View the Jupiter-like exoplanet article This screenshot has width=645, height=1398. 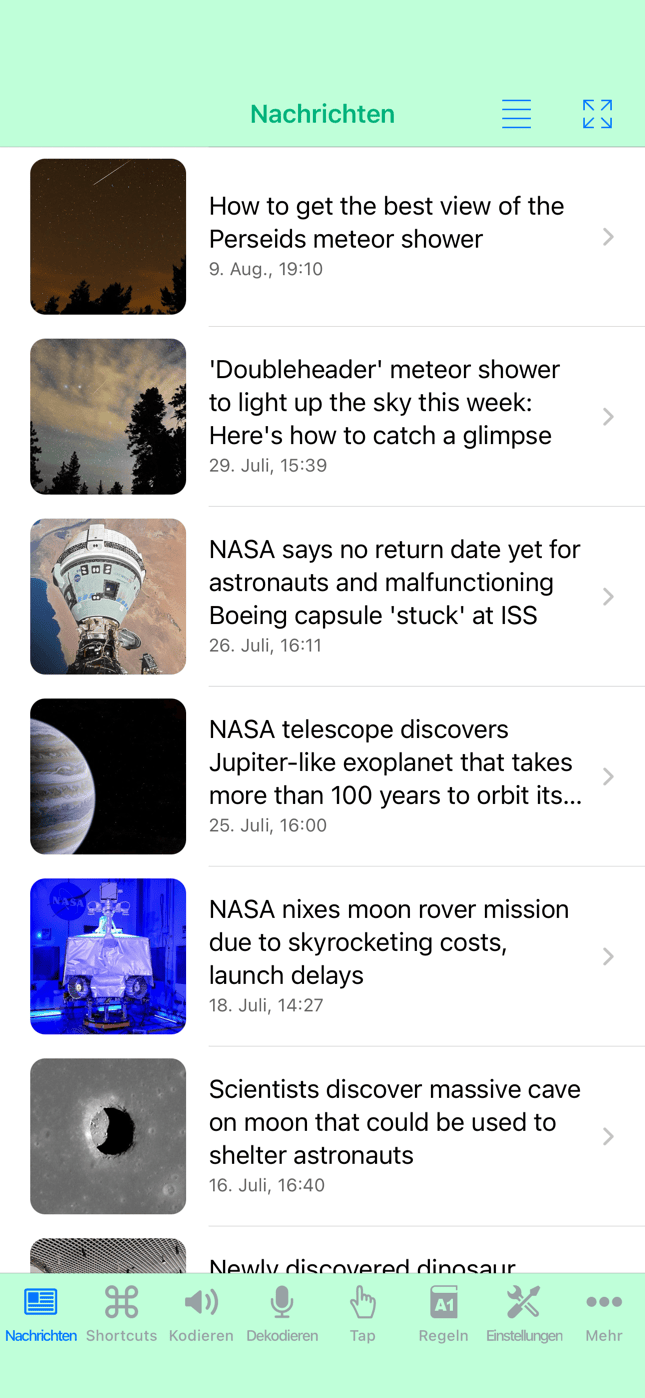pyautogui.click(x=322, y=777)
